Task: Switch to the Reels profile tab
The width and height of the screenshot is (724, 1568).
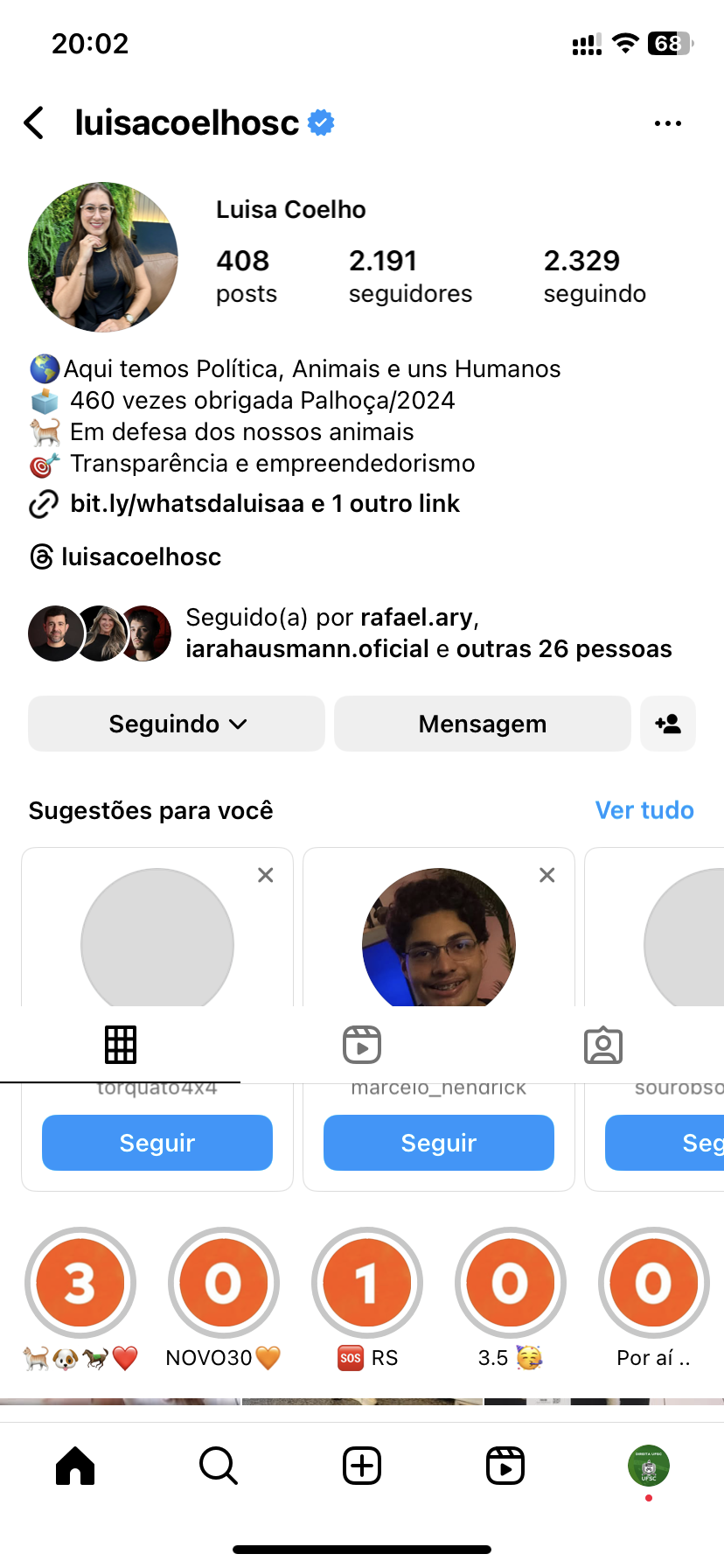Action: [x=362, y=1045]
